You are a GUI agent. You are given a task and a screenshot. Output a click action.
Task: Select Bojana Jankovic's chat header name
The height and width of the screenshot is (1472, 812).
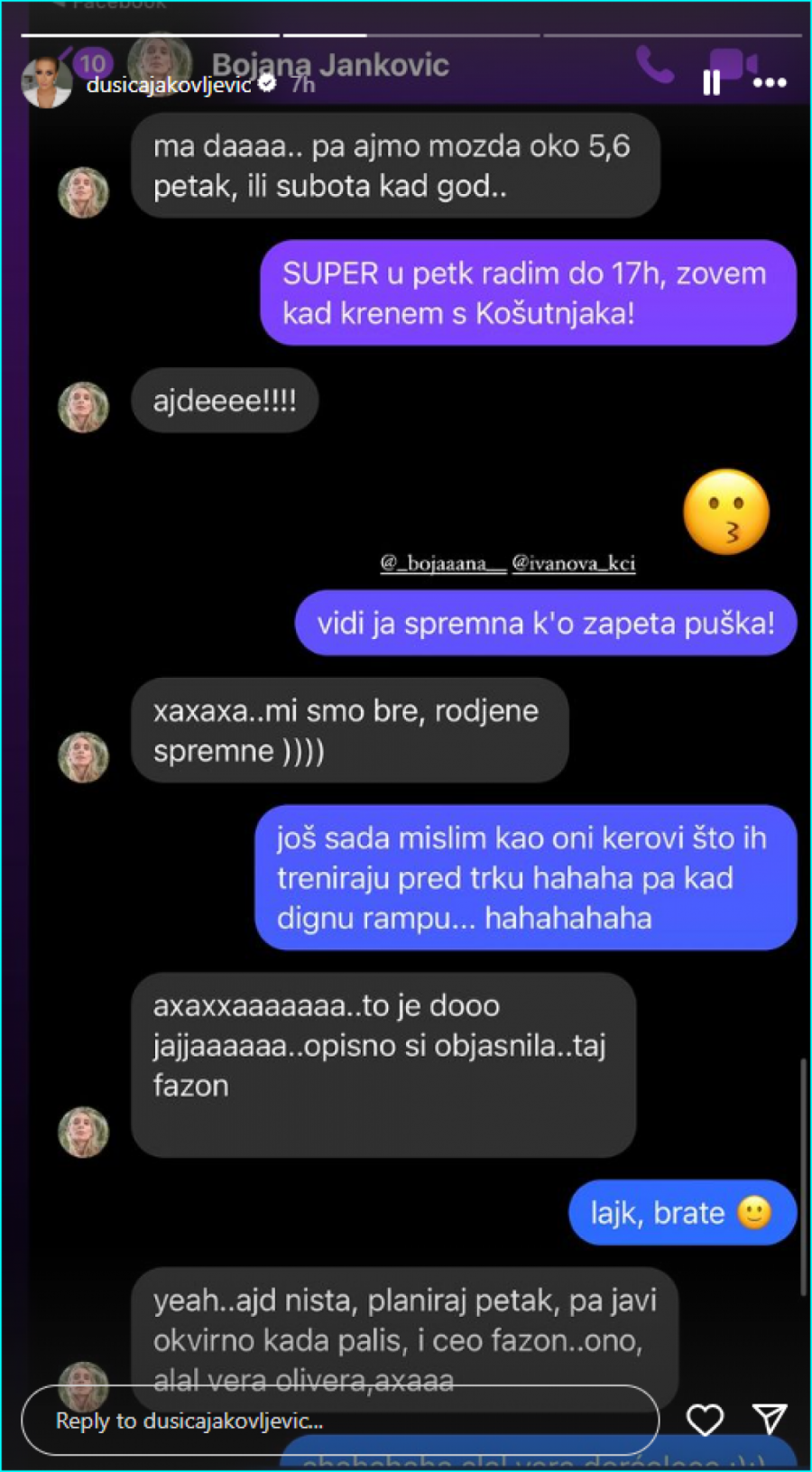pos(332,65)
